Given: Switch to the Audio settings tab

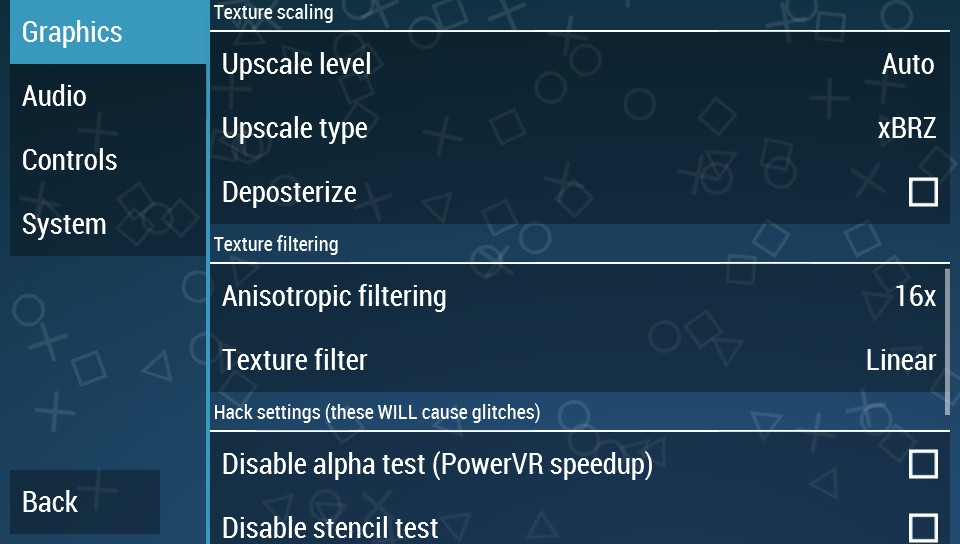Looking at the screenshot, I should pos(107,96).
